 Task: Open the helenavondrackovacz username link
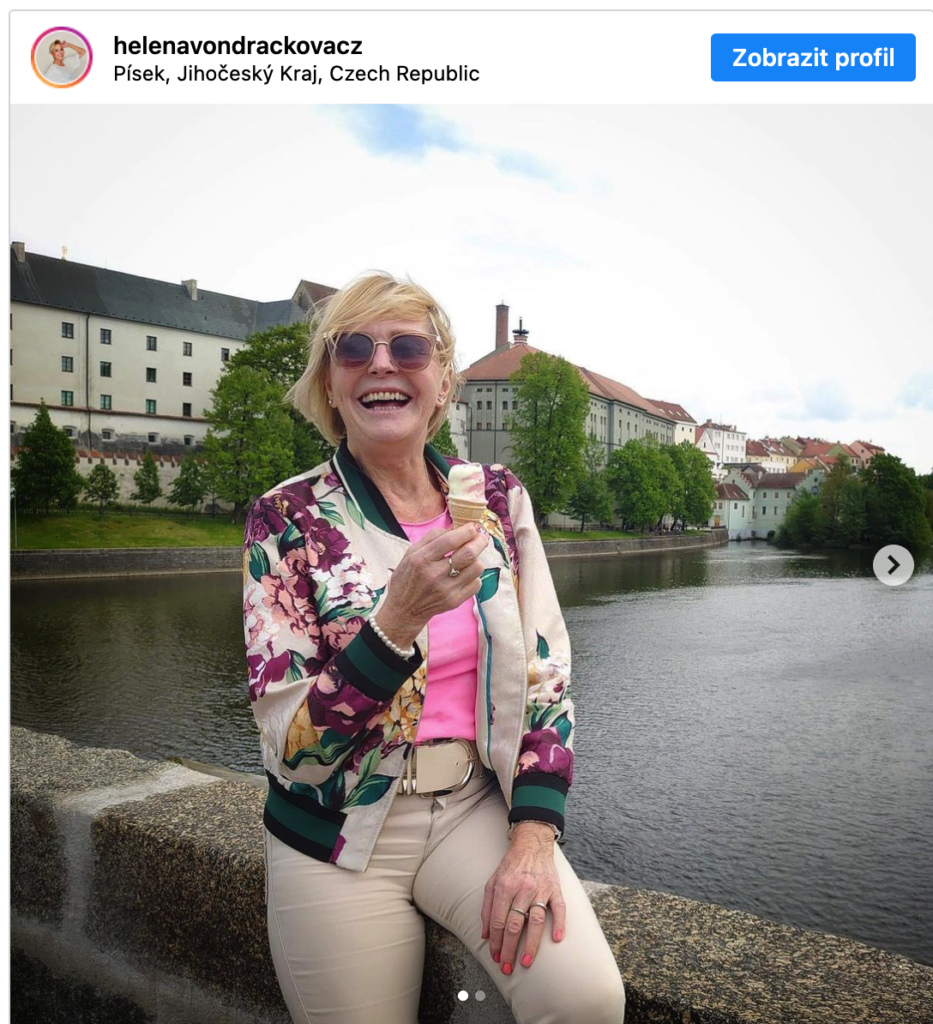click(237, 45)
